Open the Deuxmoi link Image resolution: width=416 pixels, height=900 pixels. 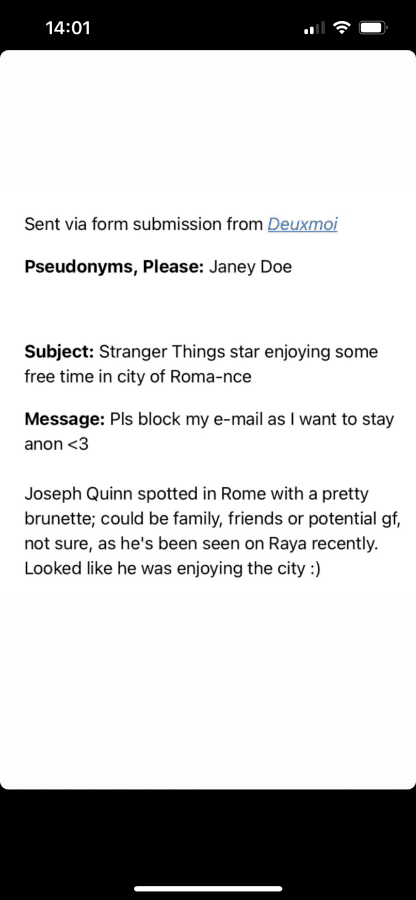pos(302,224)
